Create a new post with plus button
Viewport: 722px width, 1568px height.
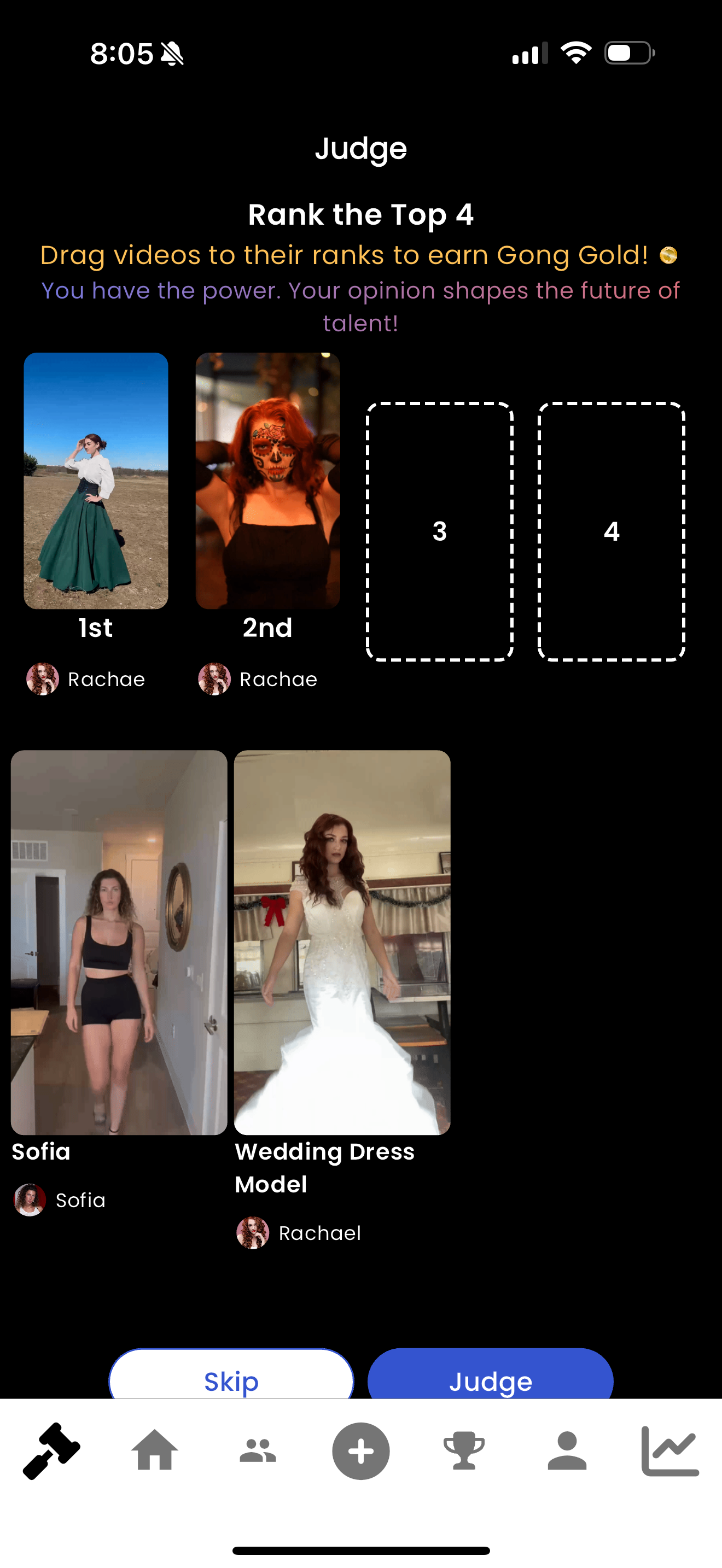361,1451
